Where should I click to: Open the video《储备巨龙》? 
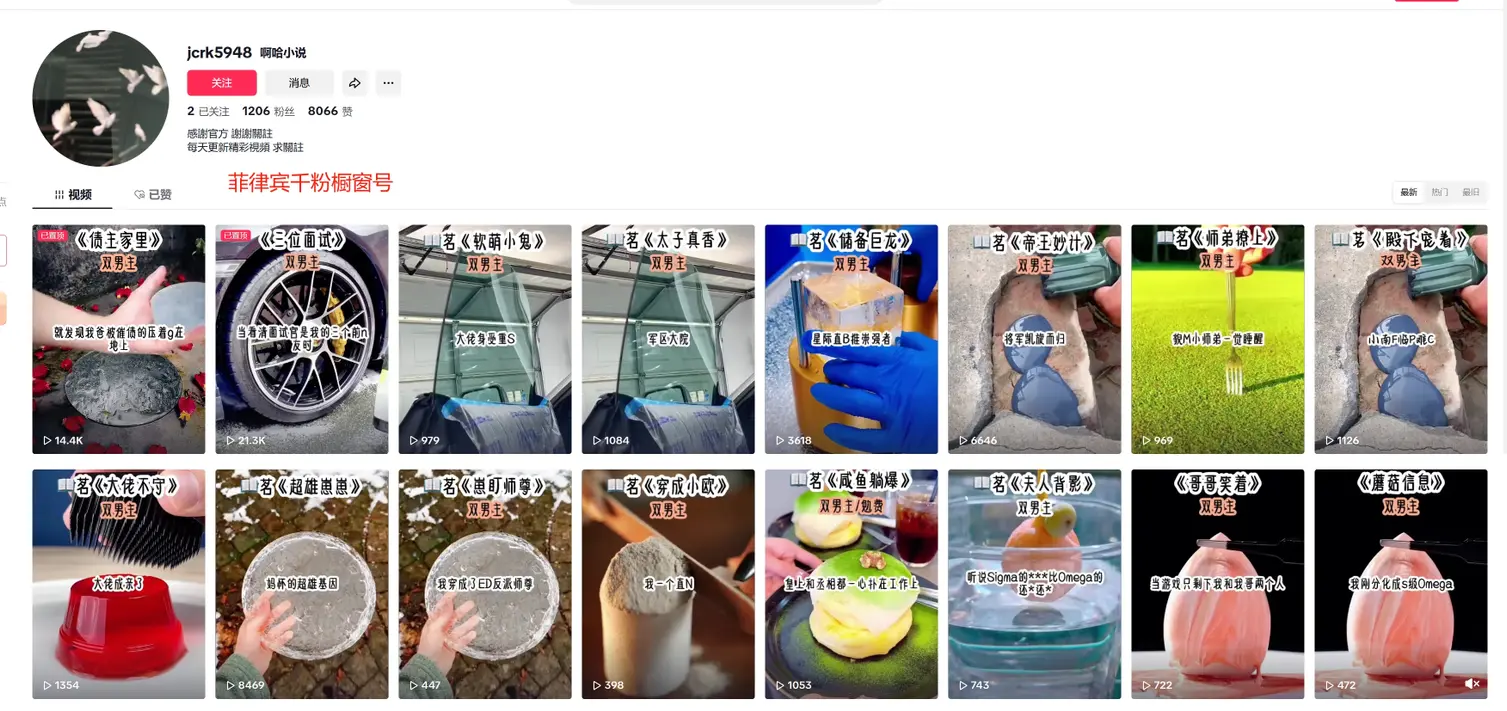click(851, 340)
